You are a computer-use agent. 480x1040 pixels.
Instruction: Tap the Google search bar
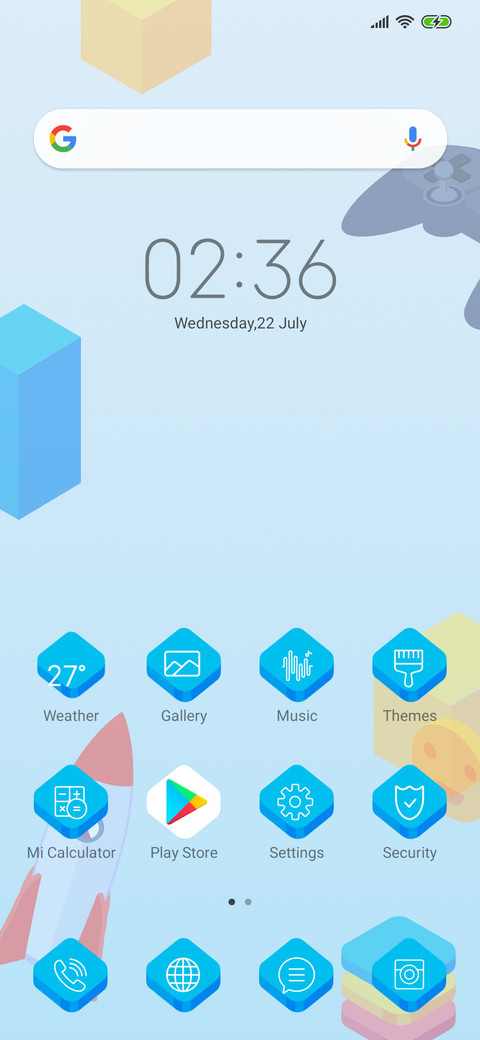click(240, 139)
